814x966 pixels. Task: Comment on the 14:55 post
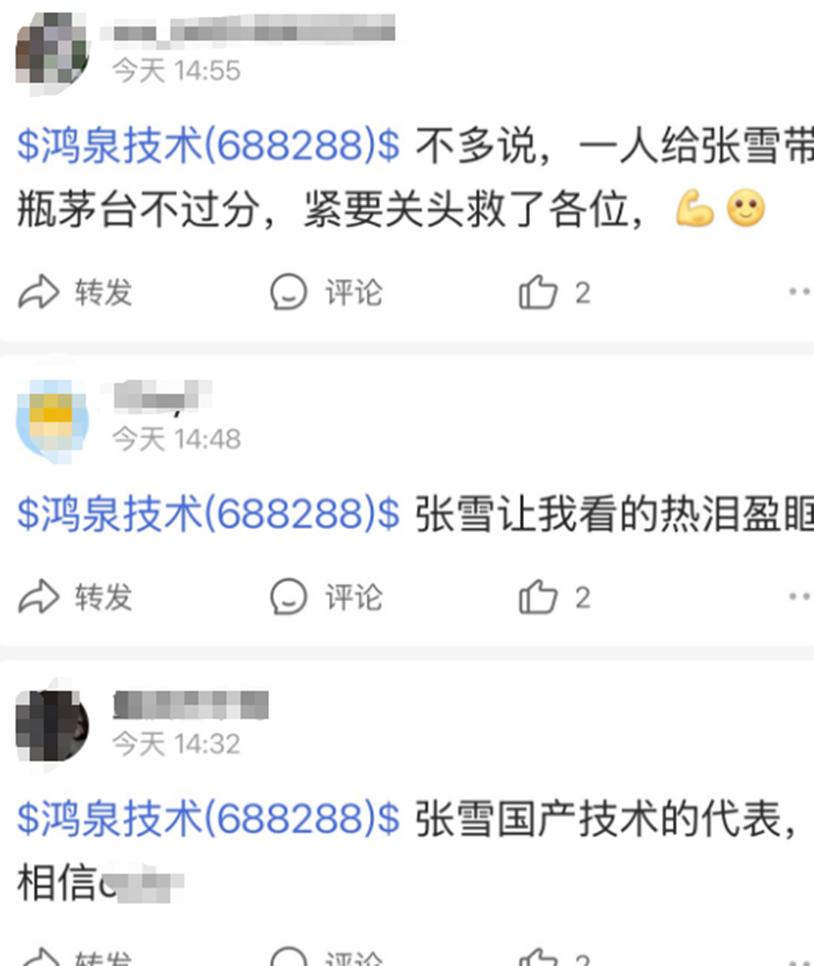pos(327,293)
